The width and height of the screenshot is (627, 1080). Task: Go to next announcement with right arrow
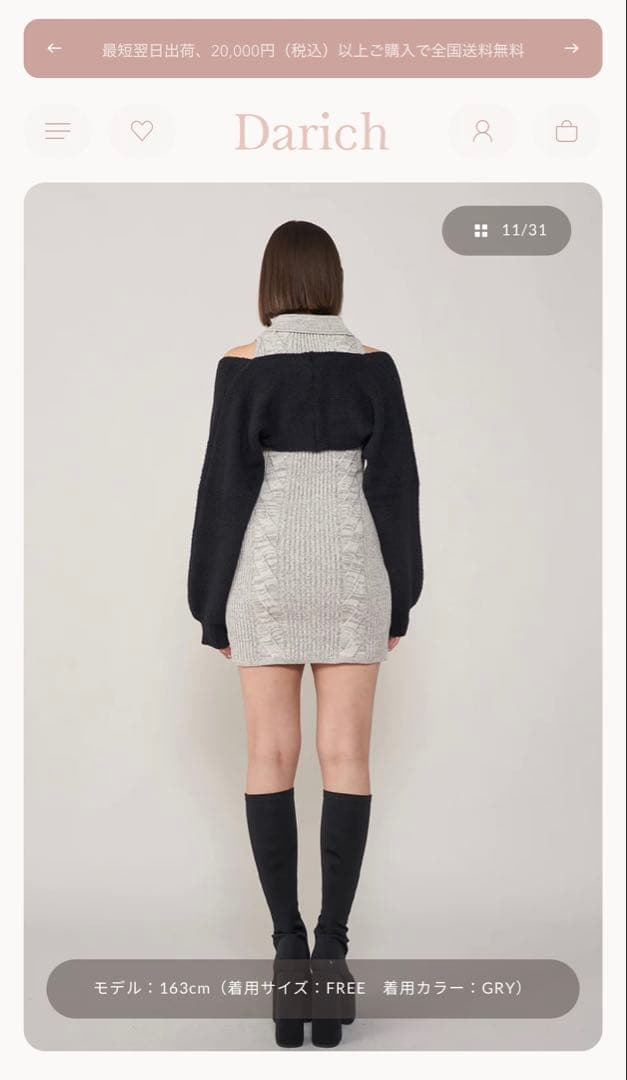[571, 48]
